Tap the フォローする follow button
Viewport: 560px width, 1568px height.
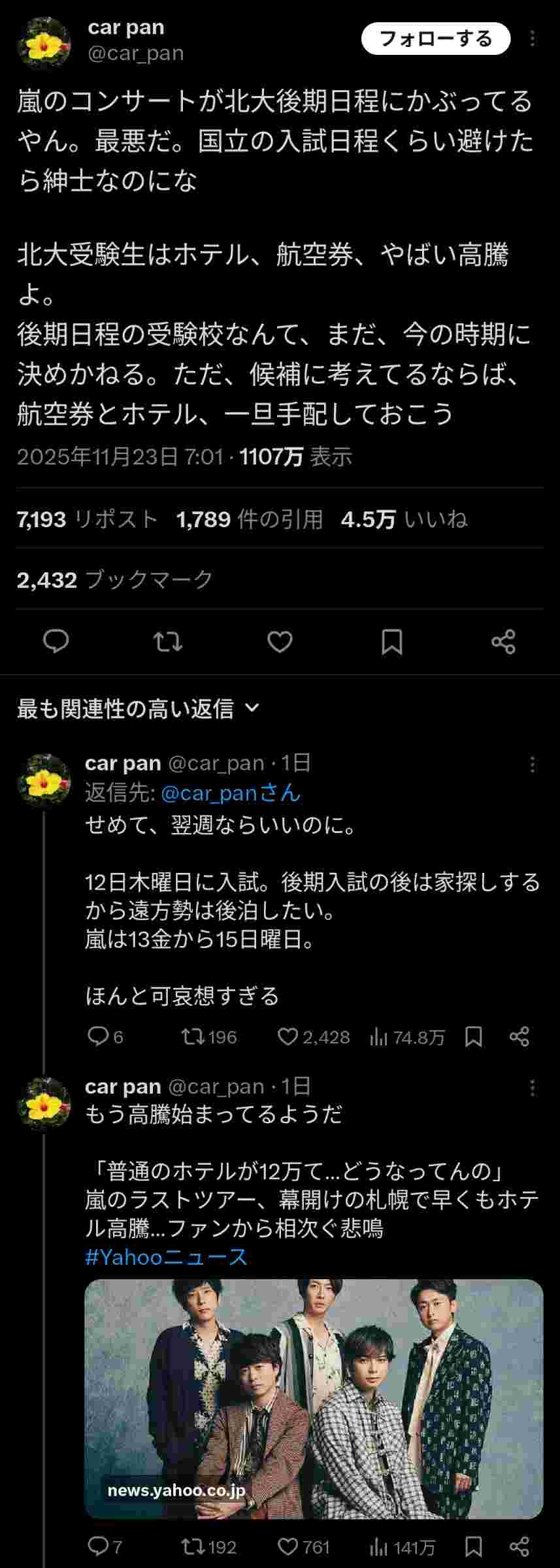click(x=435, y=39)
